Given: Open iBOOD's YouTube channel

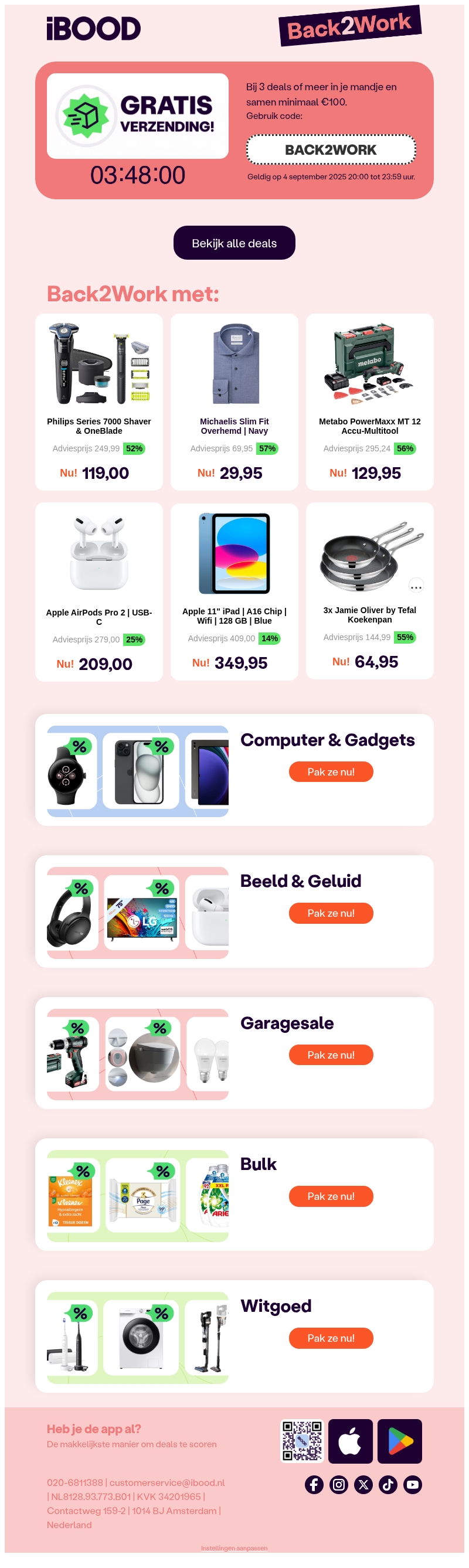Looking at the screenshot, I should [412, 1484].
